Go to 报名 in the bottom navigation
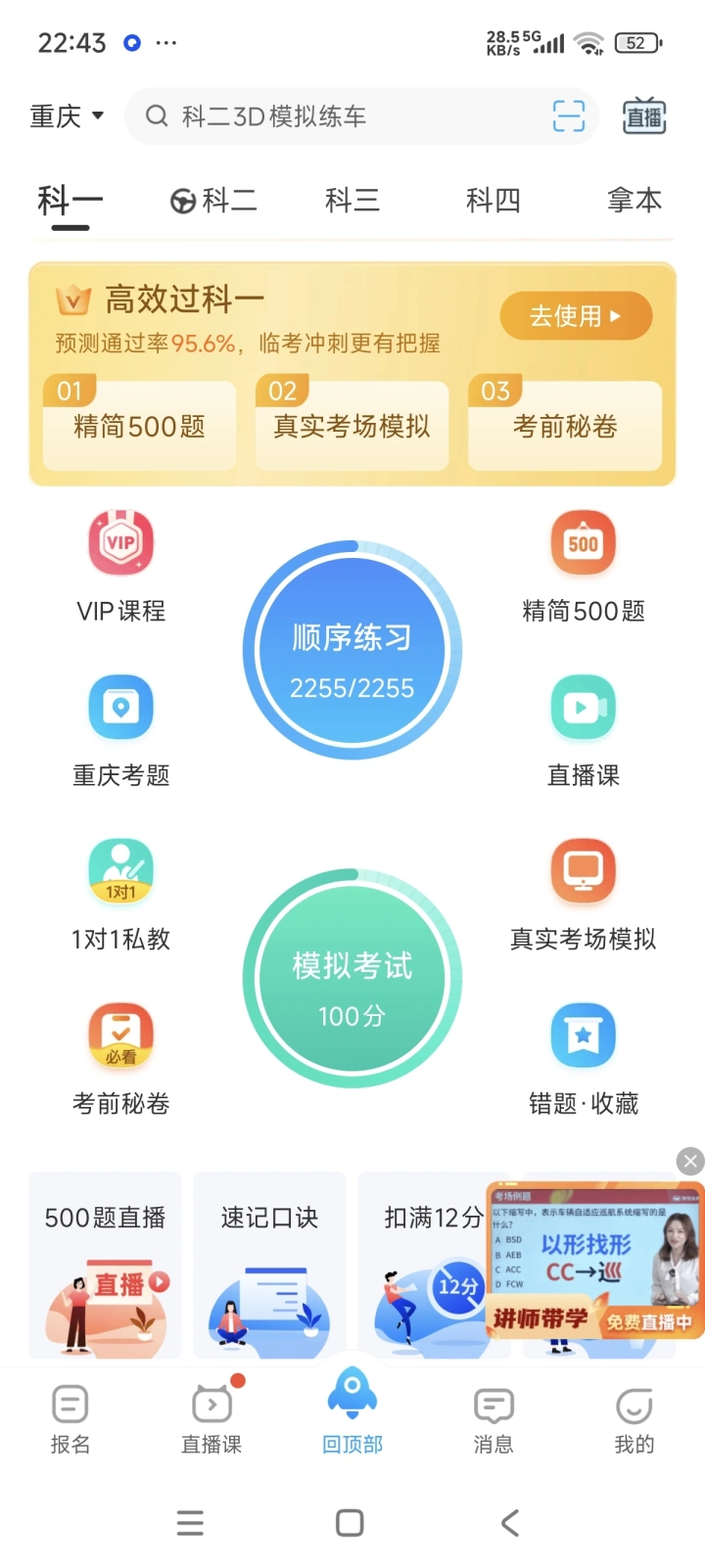705x1568 pixels. point(70,1419)
